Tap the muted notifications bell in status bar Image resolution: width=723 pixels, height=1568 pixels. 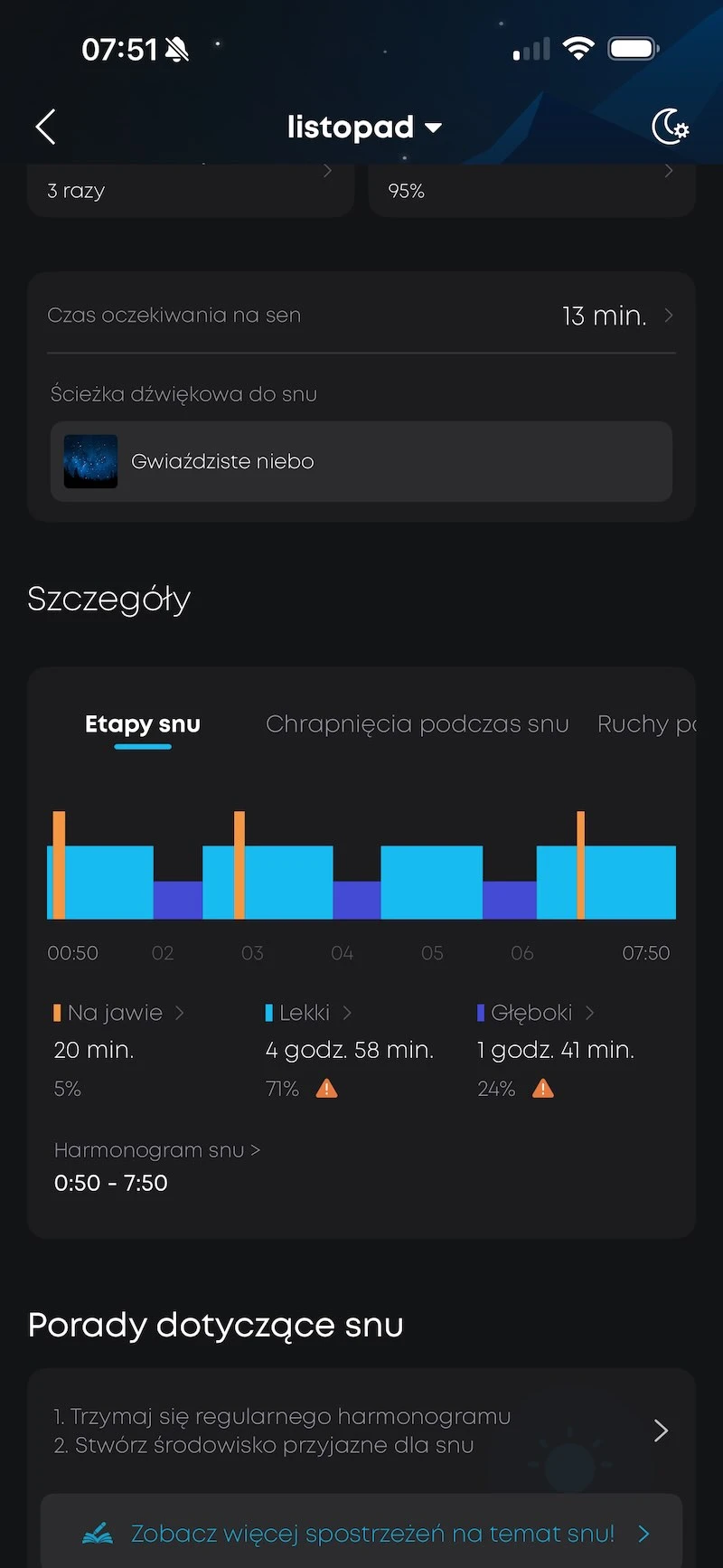coord(177,49)
